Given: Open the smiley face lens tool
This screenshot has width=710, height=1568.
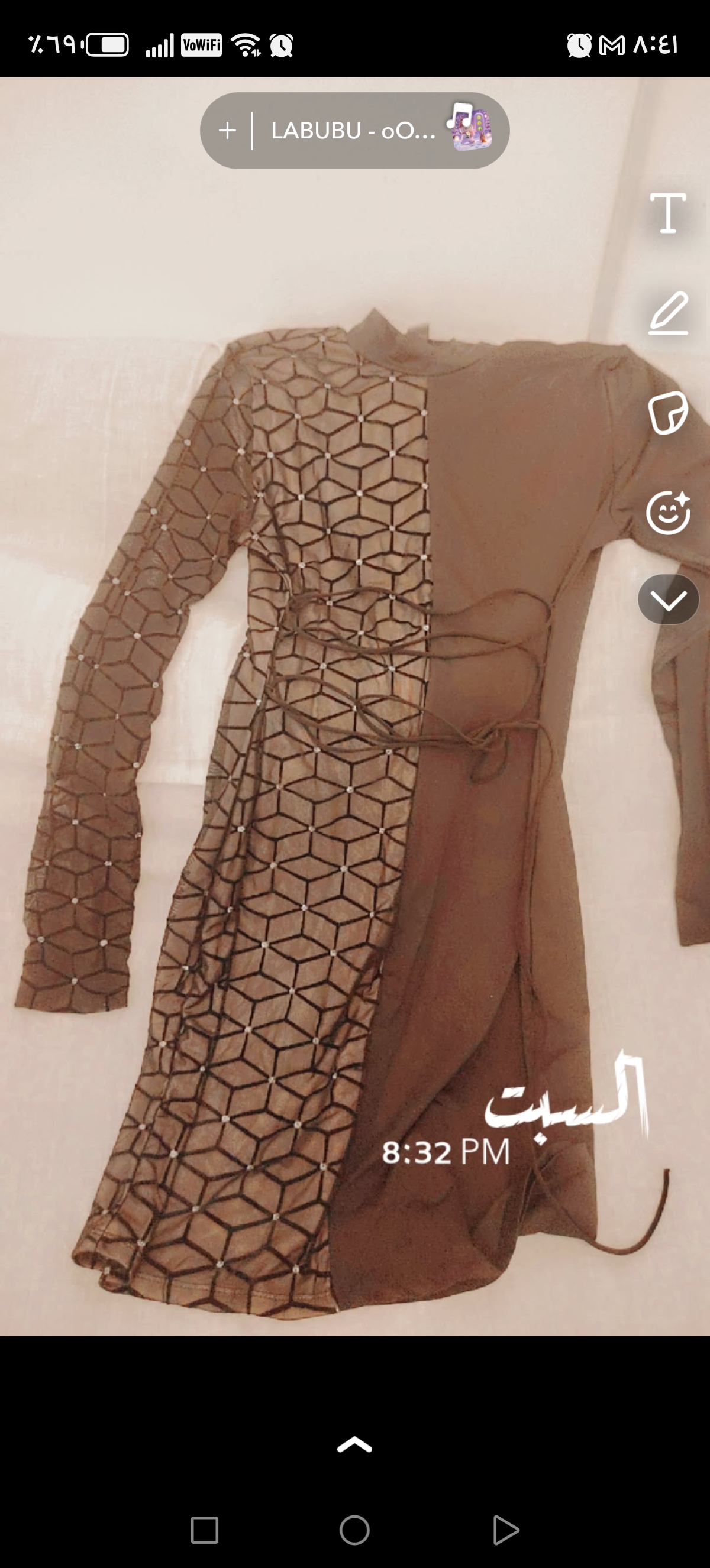Looking at the screenshot, I should (x=668, y=513).
